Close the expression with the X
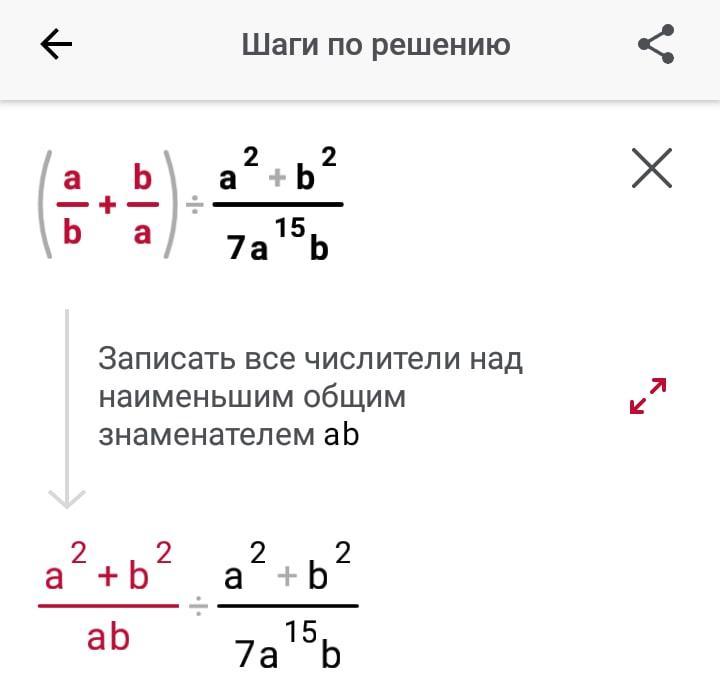720x681 pixels. (652, 168)
